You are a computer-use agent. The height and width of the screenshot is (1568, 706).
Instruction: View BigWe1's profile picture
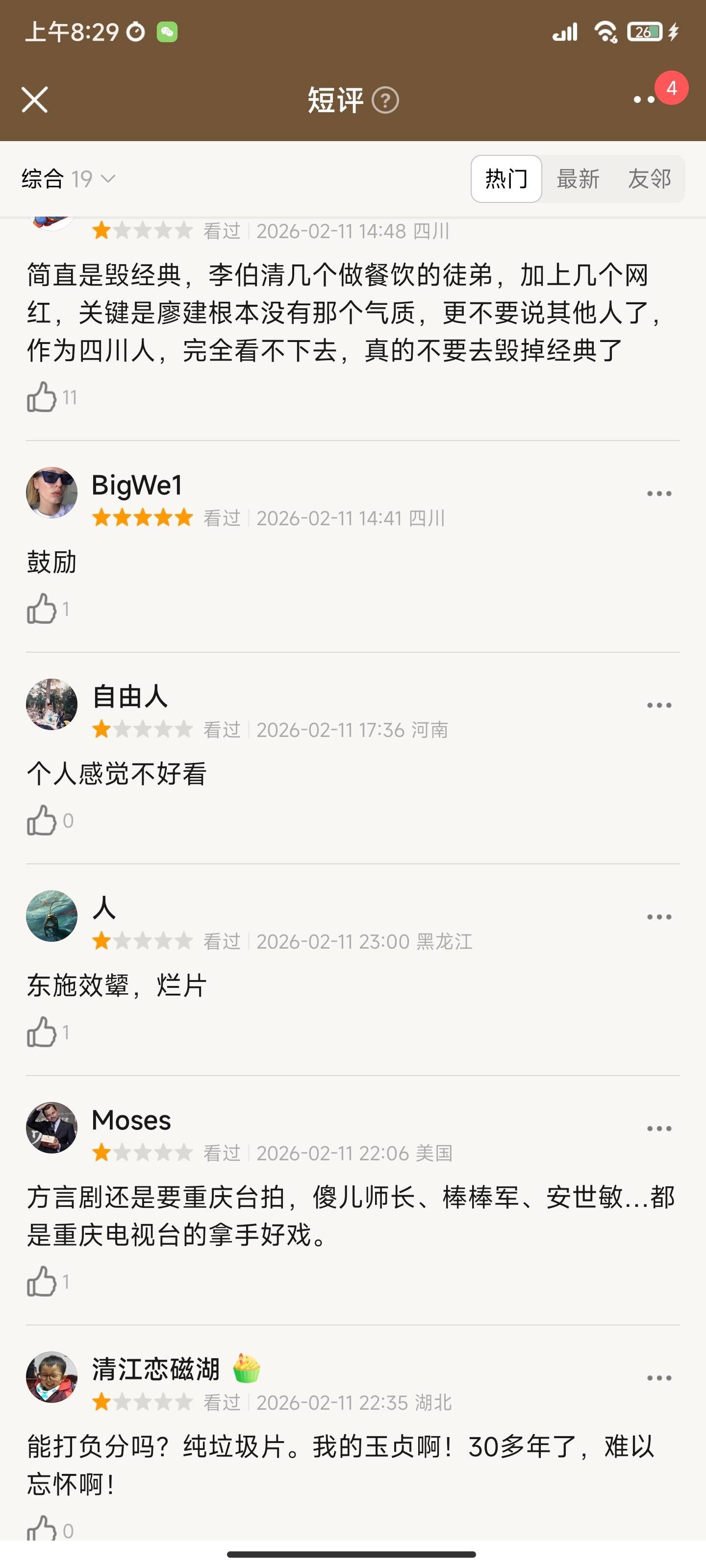(x=52, y=493)
